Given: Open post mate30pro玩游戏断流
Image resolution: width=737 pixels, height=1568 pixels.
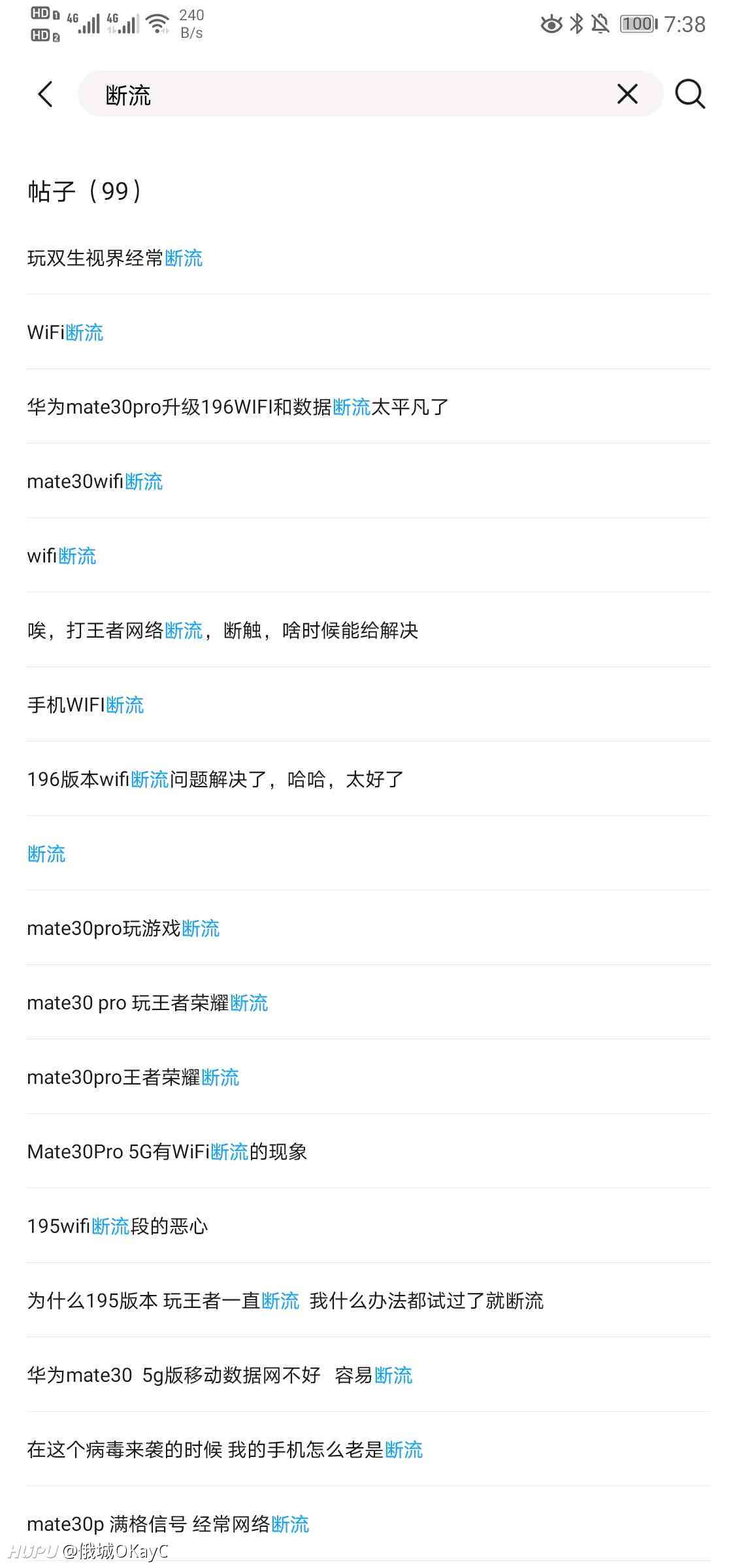Looking at the screenshot, I should [368, 928].
